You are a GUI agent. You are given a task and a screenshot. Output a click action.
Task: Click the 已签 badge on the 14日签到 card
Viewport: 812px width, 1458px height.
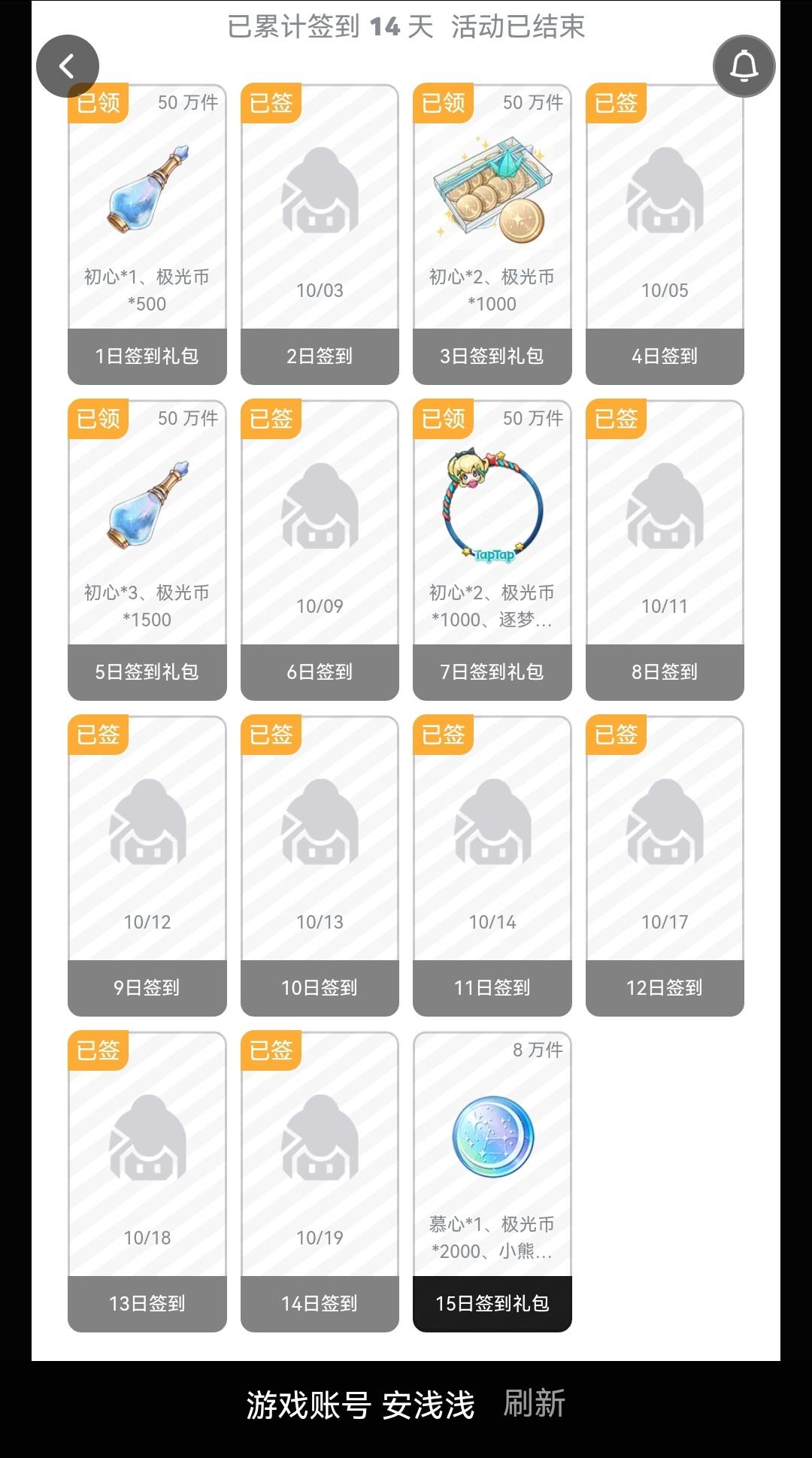(272, 1050)
